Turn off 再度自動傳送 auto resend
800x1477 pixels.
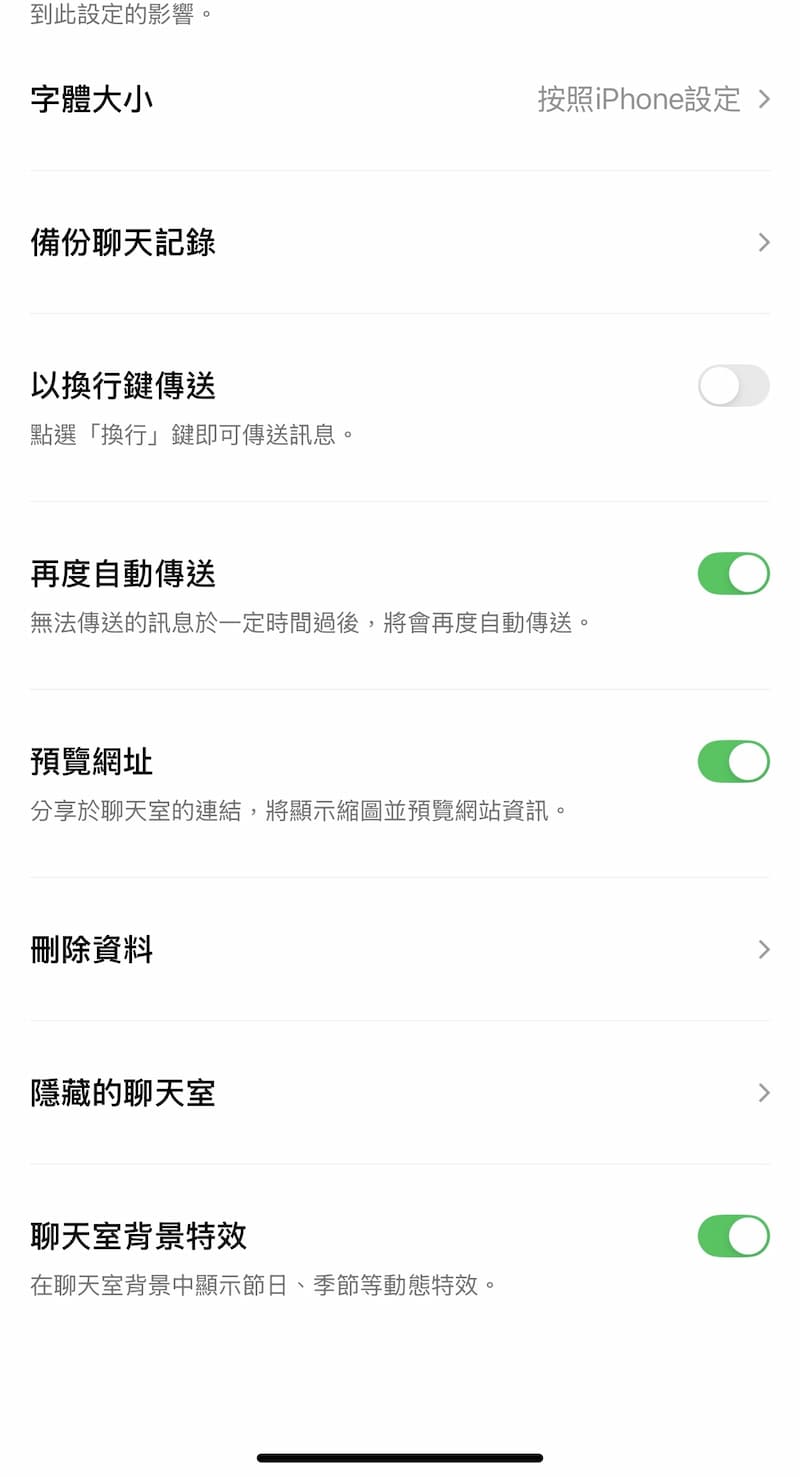(733, 574)
